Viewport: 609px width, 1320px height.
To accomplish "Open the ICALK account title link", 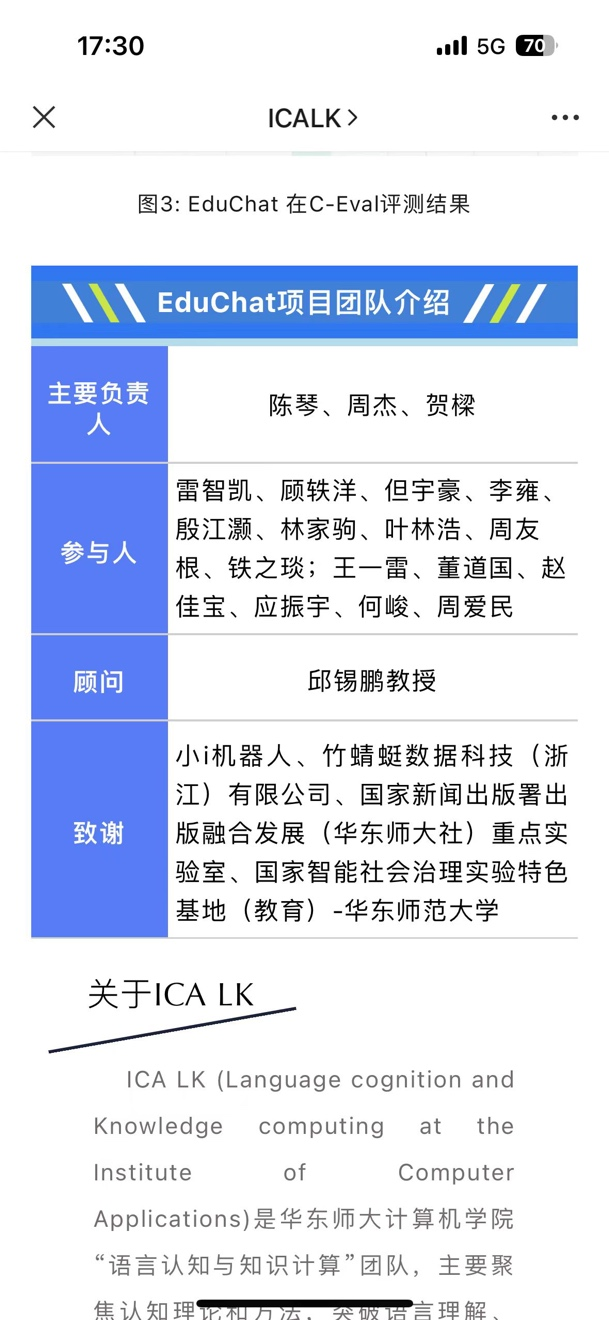I will point(312,118).
